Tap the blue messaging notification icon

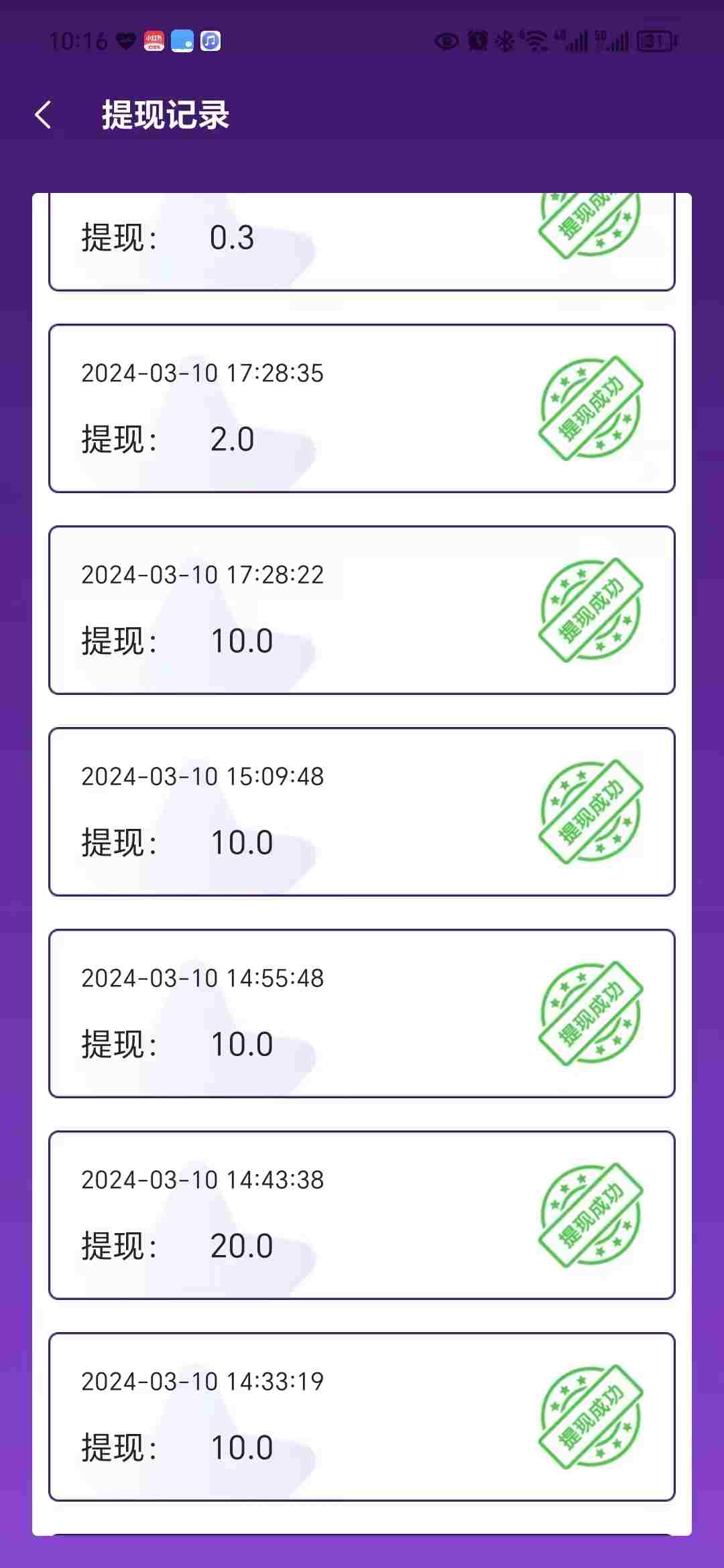point(182,41)
